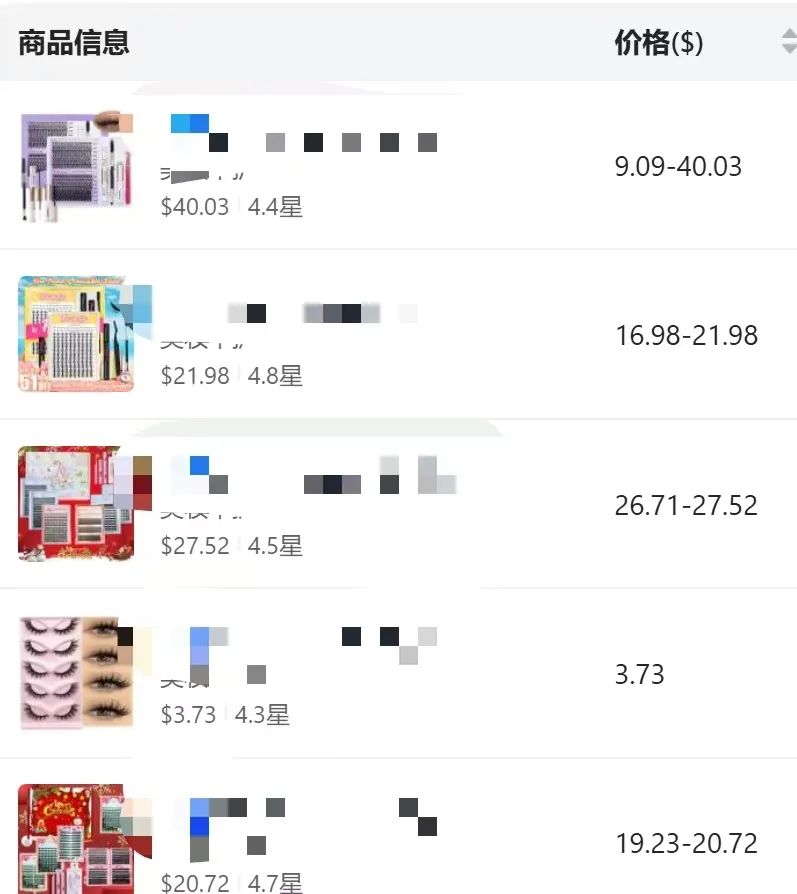Open the product priced $20.72 rated 4.7星
797x894 pixels.
coord(76,838)
